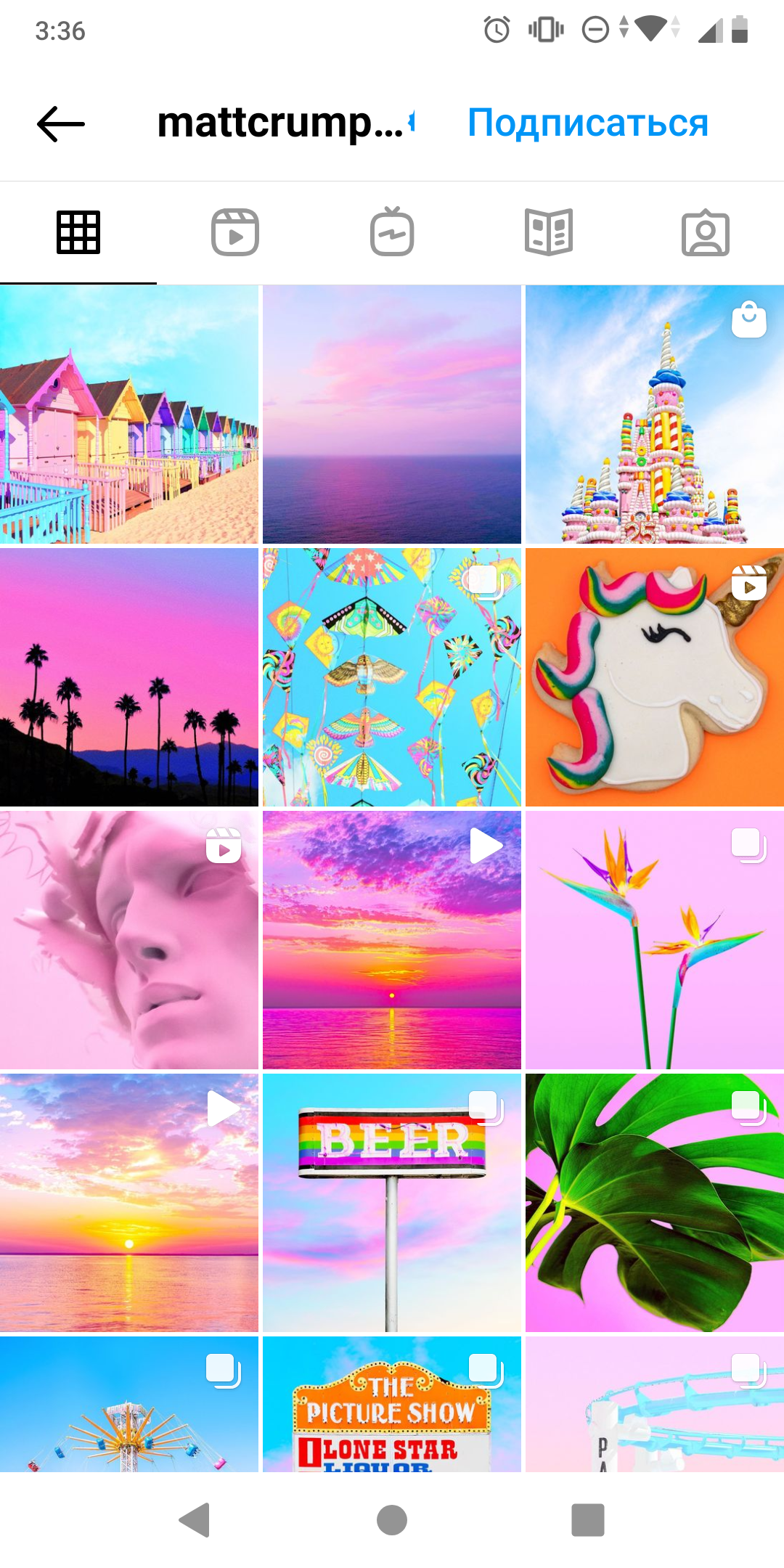Open the palm trees silhouette post
784x1568 pixels.
(129, 677)
